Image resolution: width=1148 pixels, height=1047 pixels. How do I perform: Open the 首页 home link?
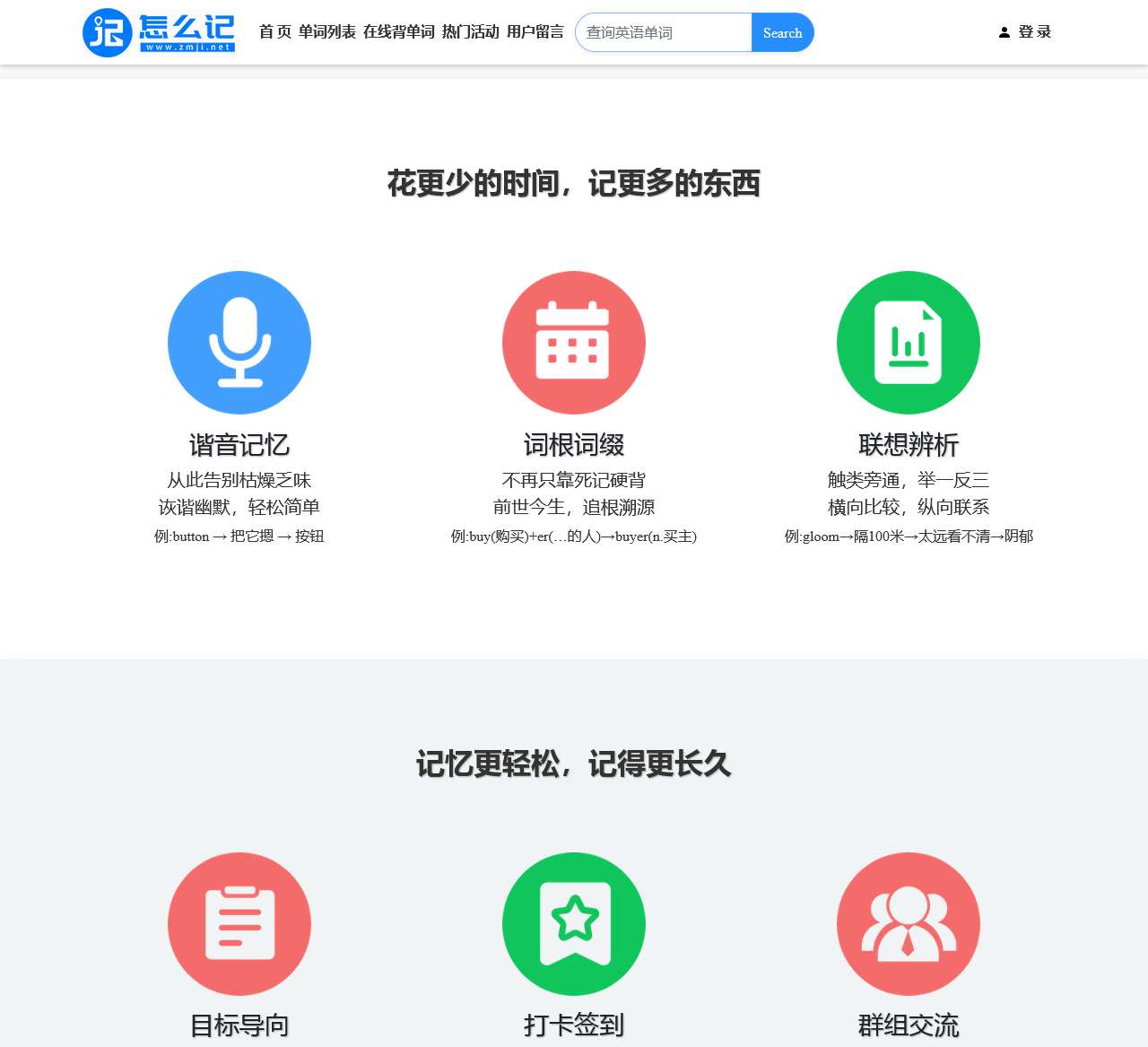click(x=275, y=32)
